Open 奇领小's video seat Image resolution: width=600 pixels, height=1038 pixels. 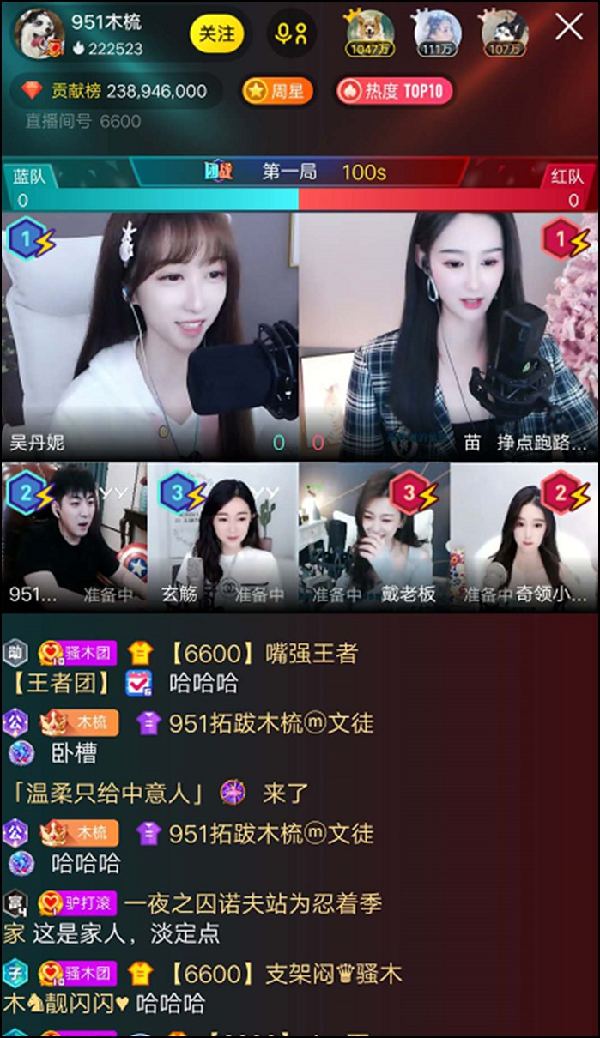[524, 535]
